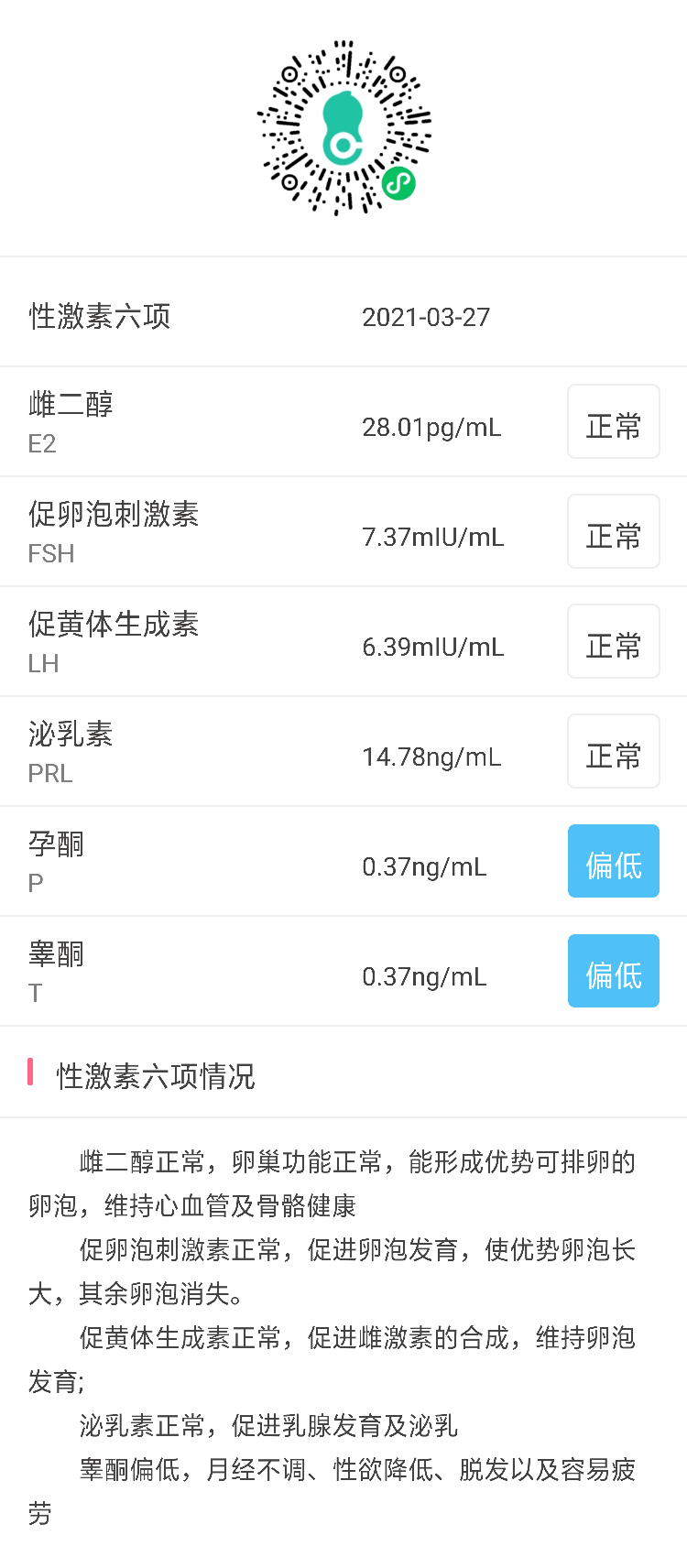The width and height of the screenshot is (687, 1568).
Task: Open the 性激素六项情况 section title
Action: [x=141, y=1077]
